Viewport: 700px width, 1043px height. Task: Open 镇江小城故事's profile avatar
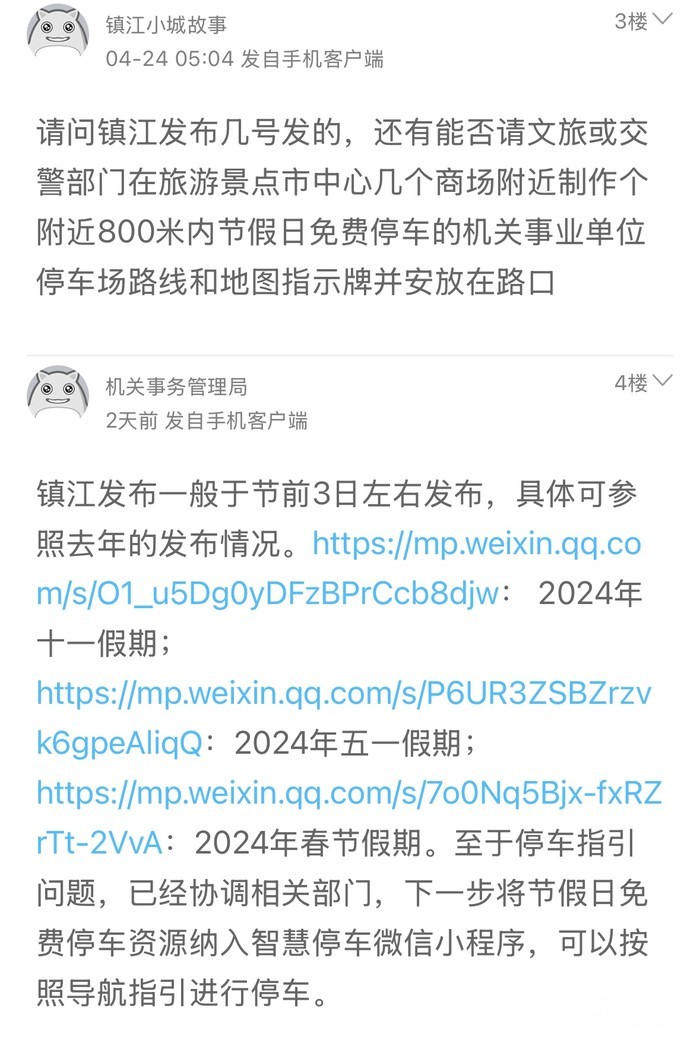point(58,32)
